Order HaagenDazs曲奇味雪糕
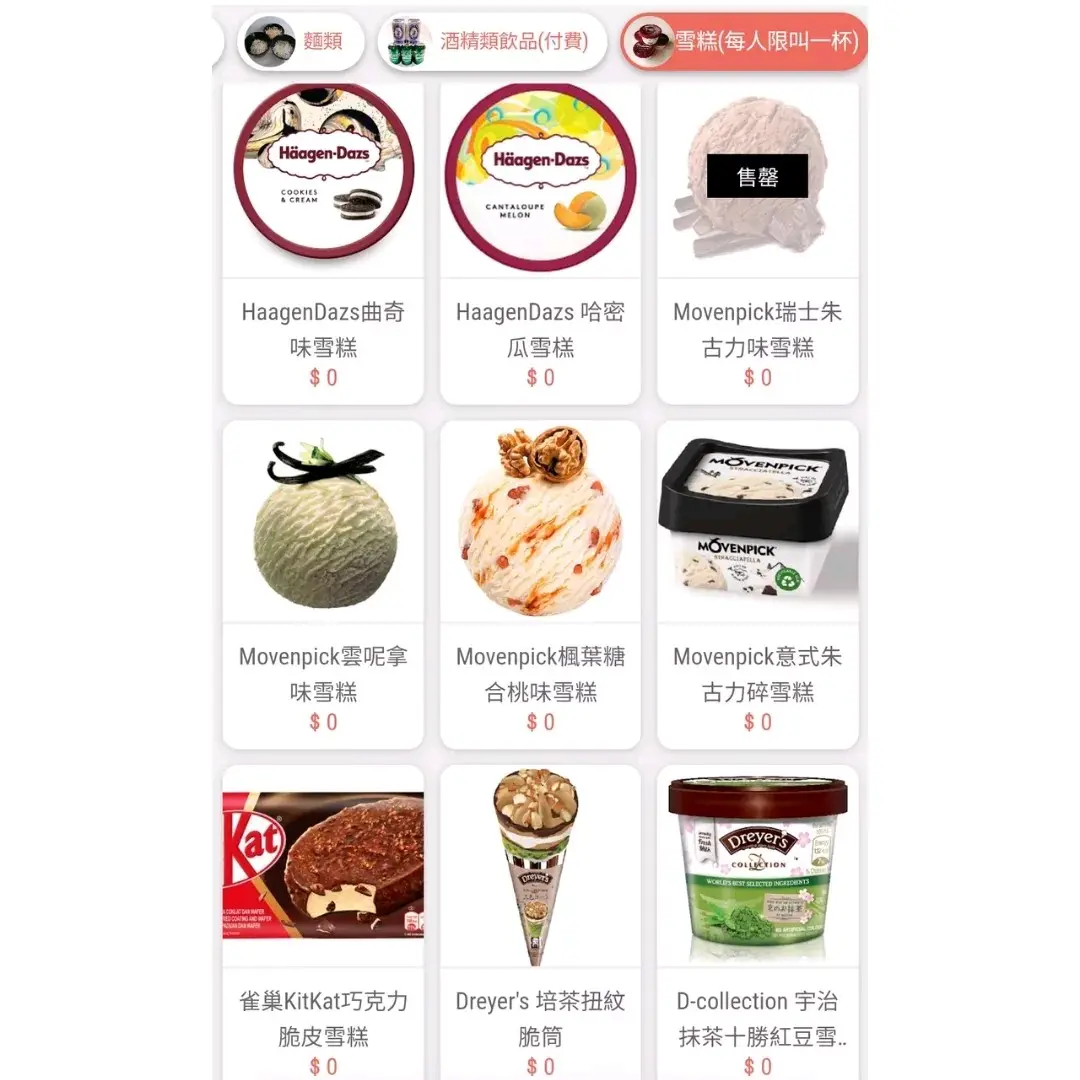 pyautogui.click(x=323, y=242)
